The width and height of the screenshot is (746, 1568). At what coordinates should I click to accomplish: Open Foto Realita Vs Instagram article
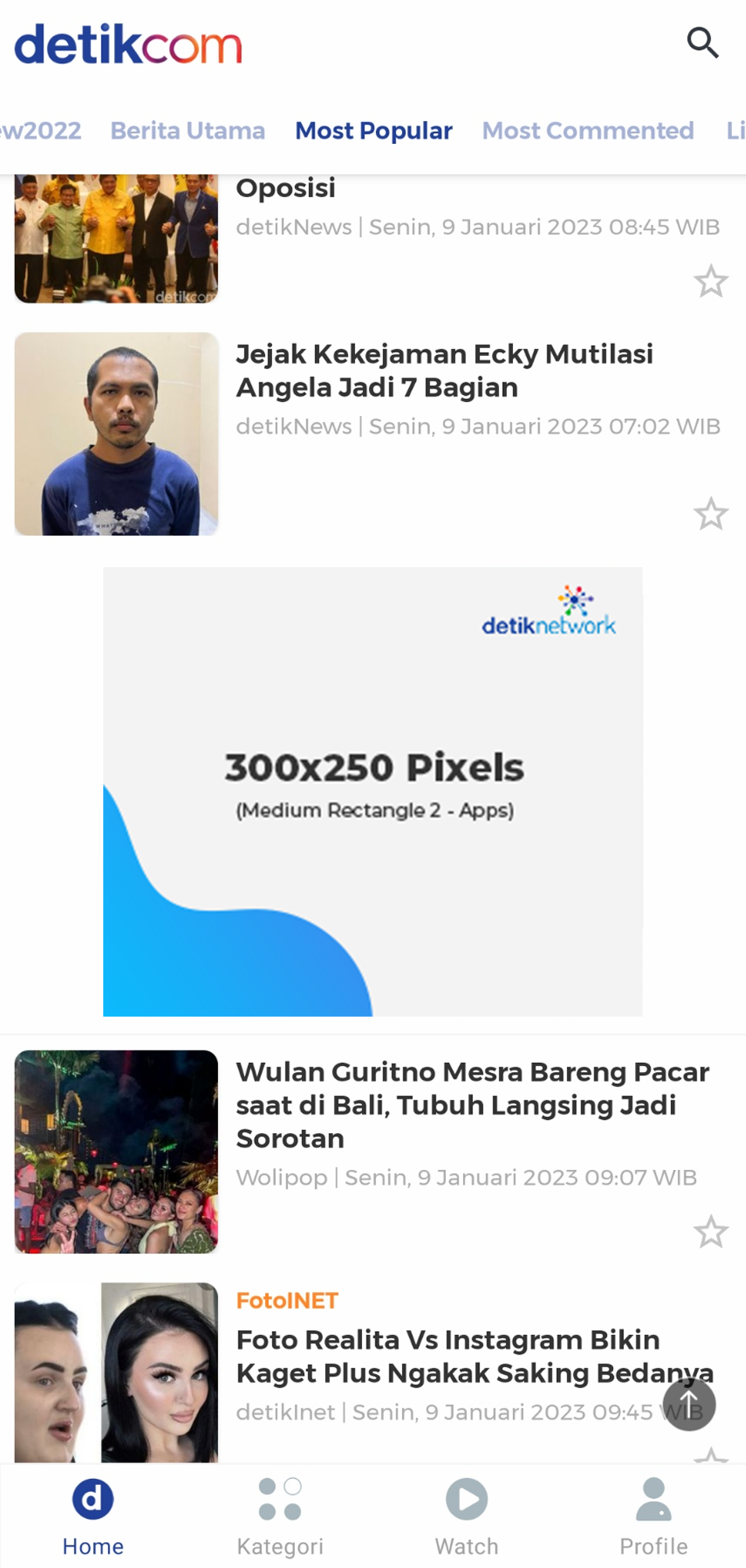pyautogui.click(x=447, y=1356)
